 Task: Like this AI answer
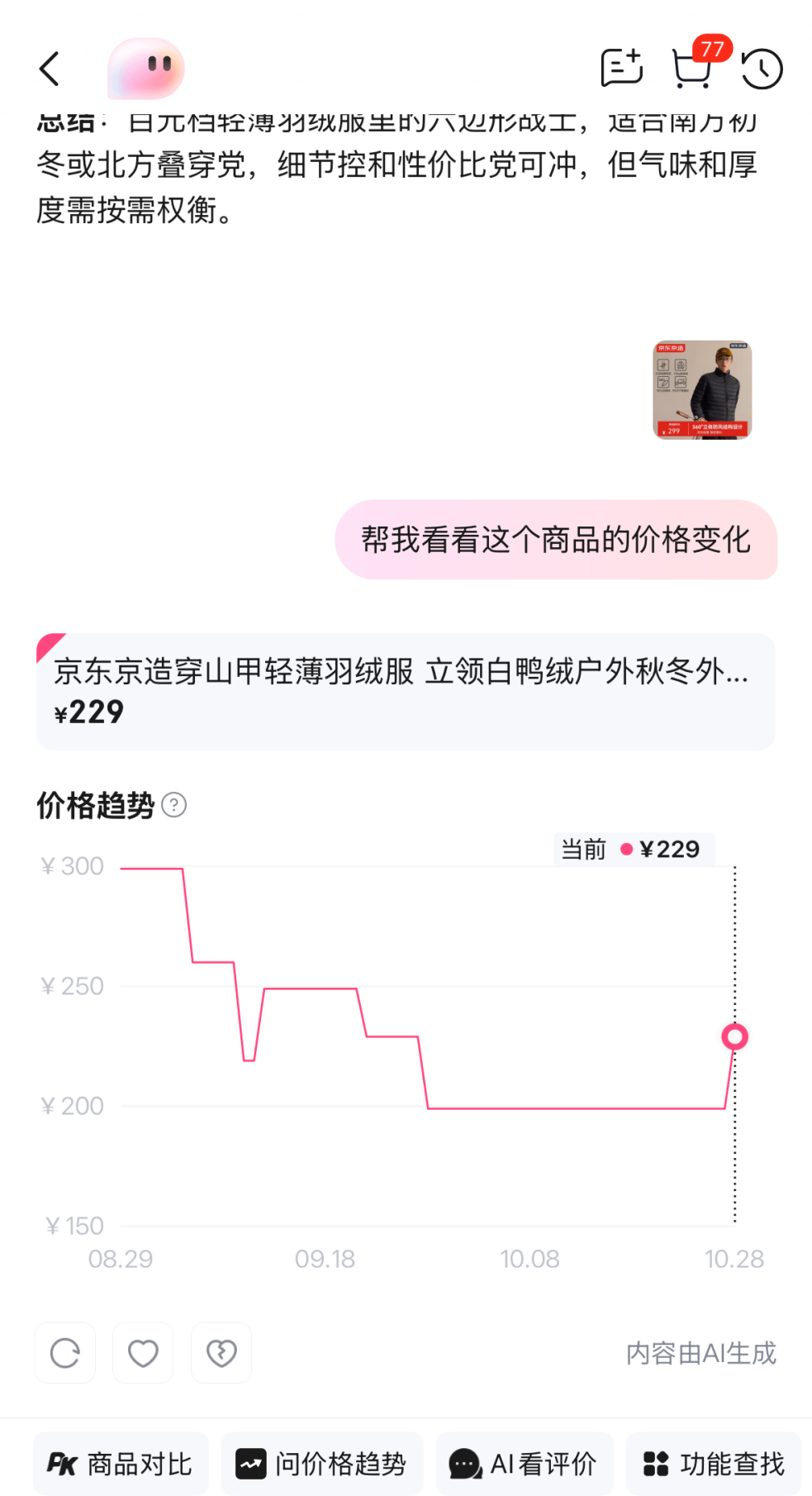[x=143, y=1353]
